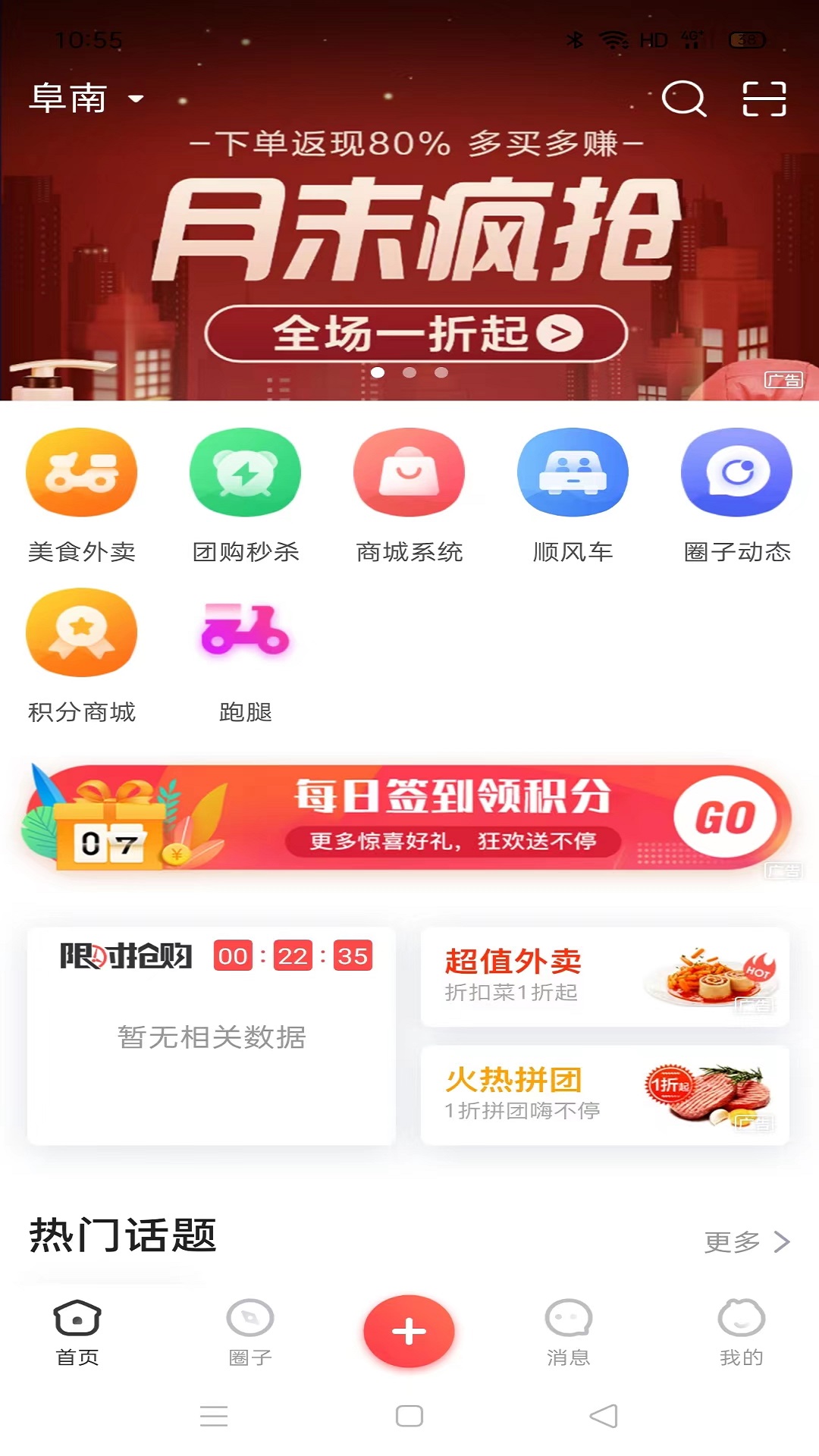Tap the 每日签到领积分 GO banner
Viewport: 819px width, 1456px height.
coord(409,817)
